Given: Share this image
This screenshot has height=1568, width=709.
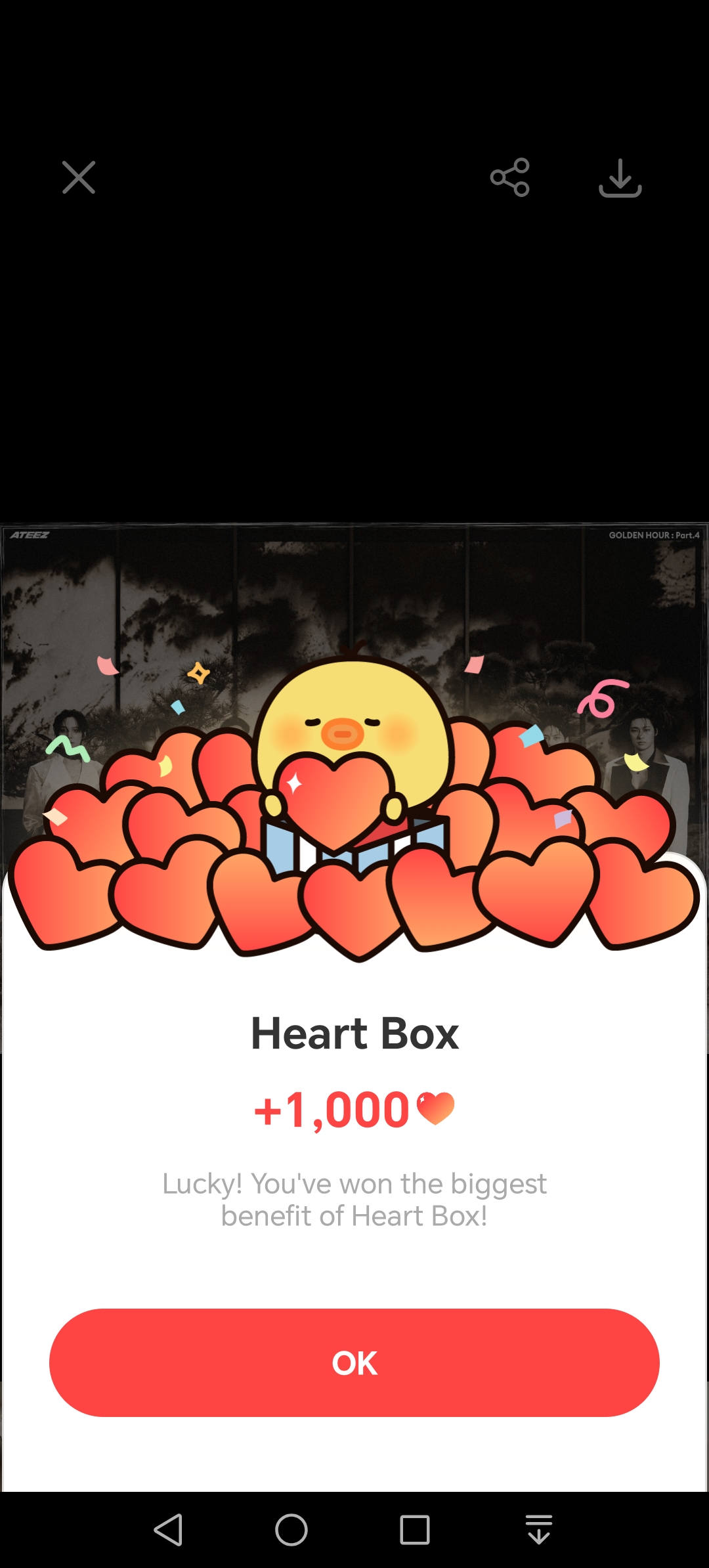Looking at the screenshot, I should click(x=509, y=177).
